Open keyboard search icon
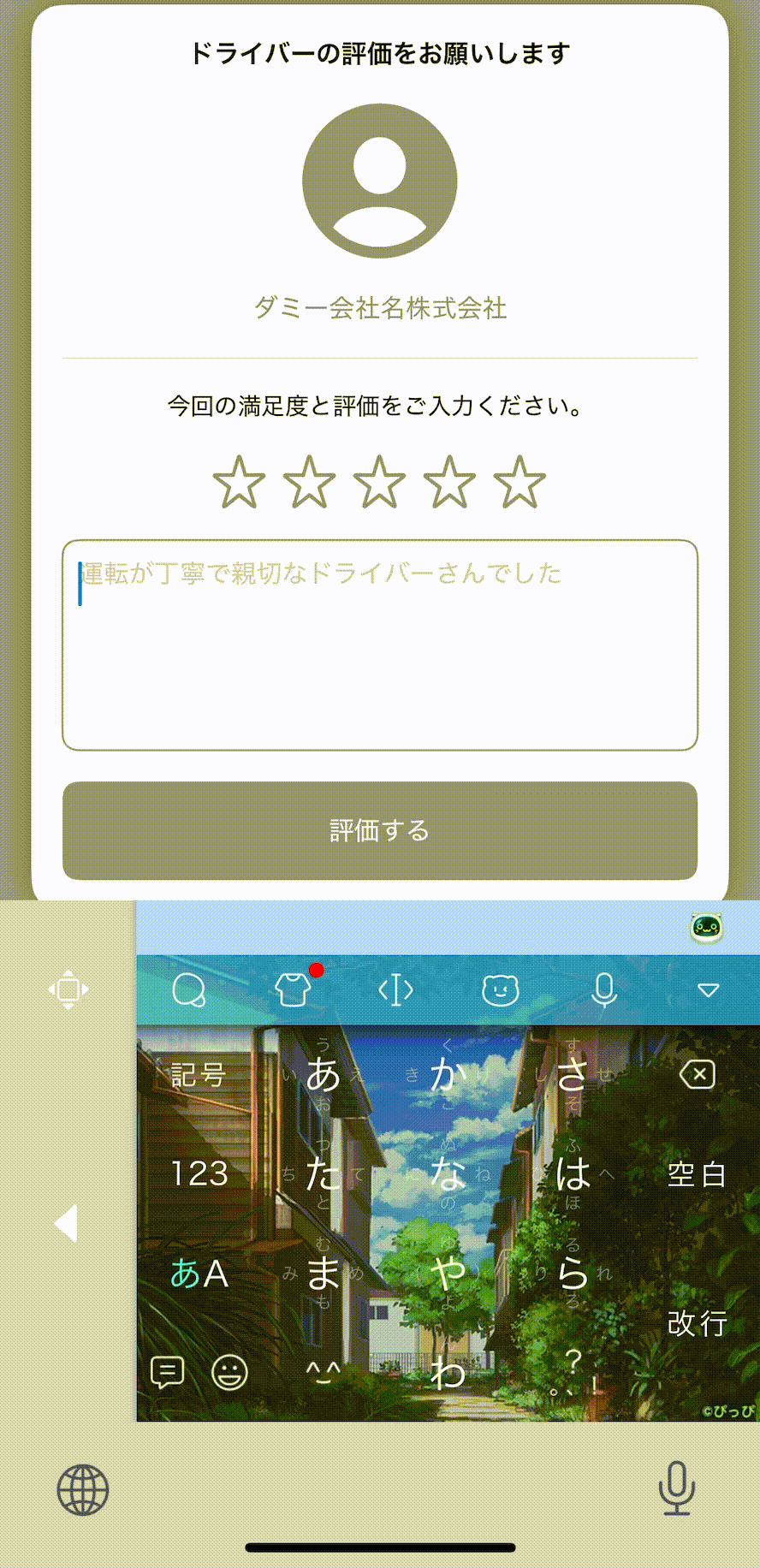 [x=188, y=990]
